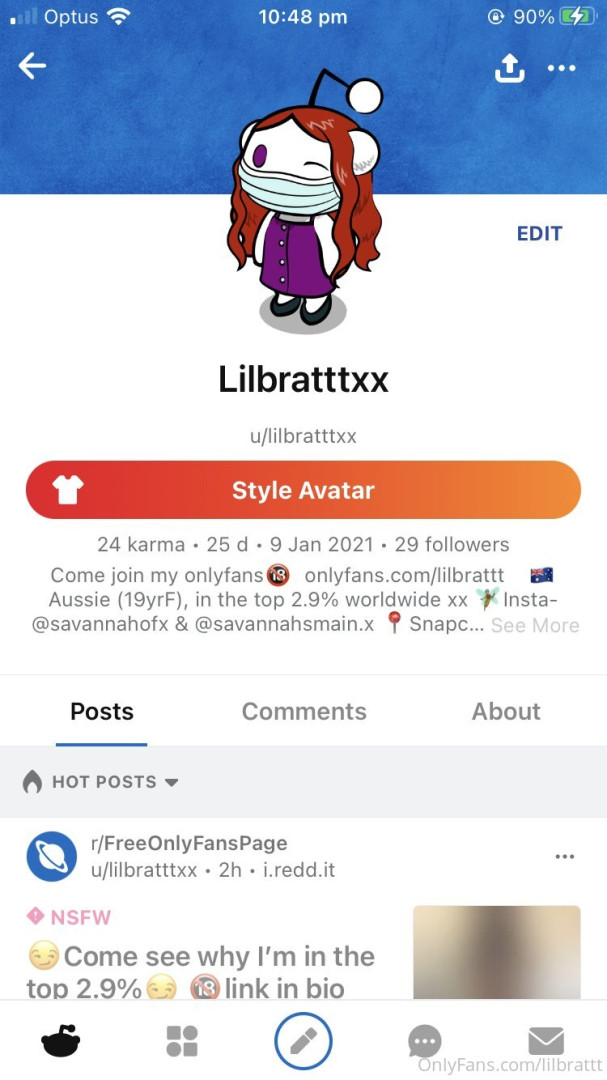
Task: Go back using the top-left arrow
Action: [32, 67]
